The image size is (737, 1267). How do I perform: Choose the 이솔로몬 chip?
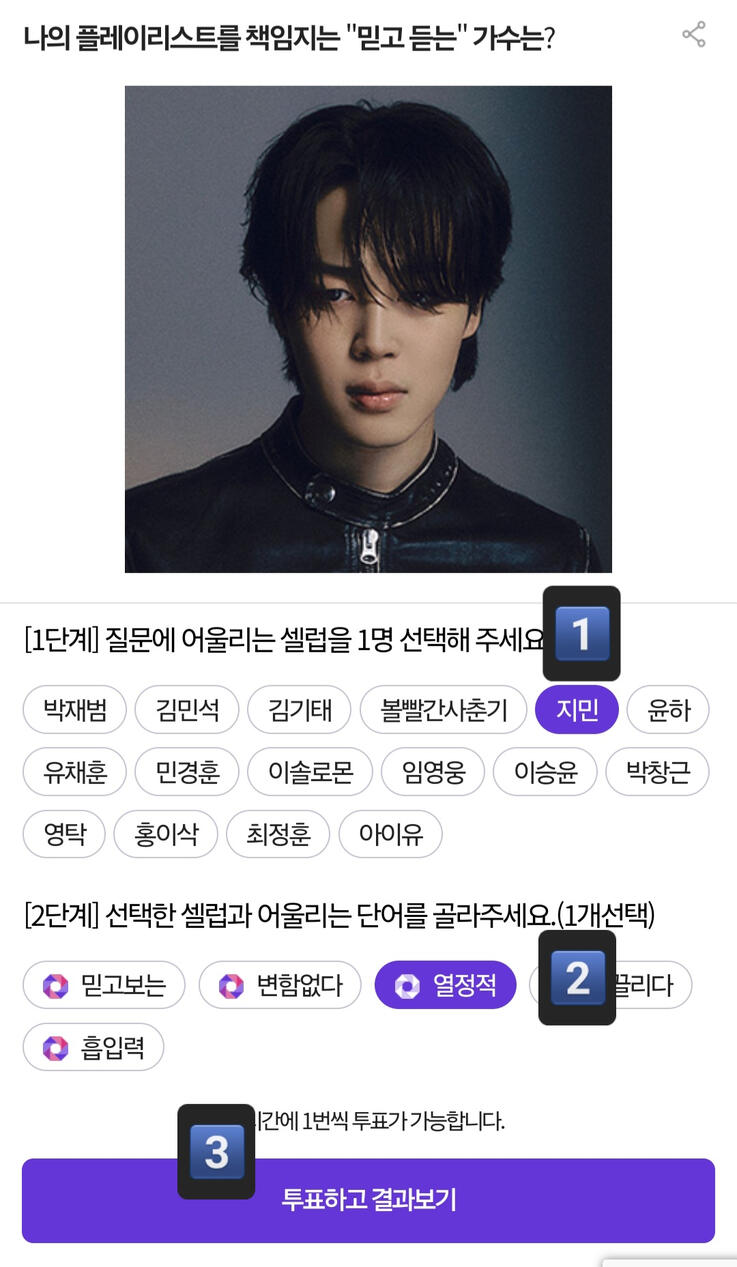(x=310, y=772)
